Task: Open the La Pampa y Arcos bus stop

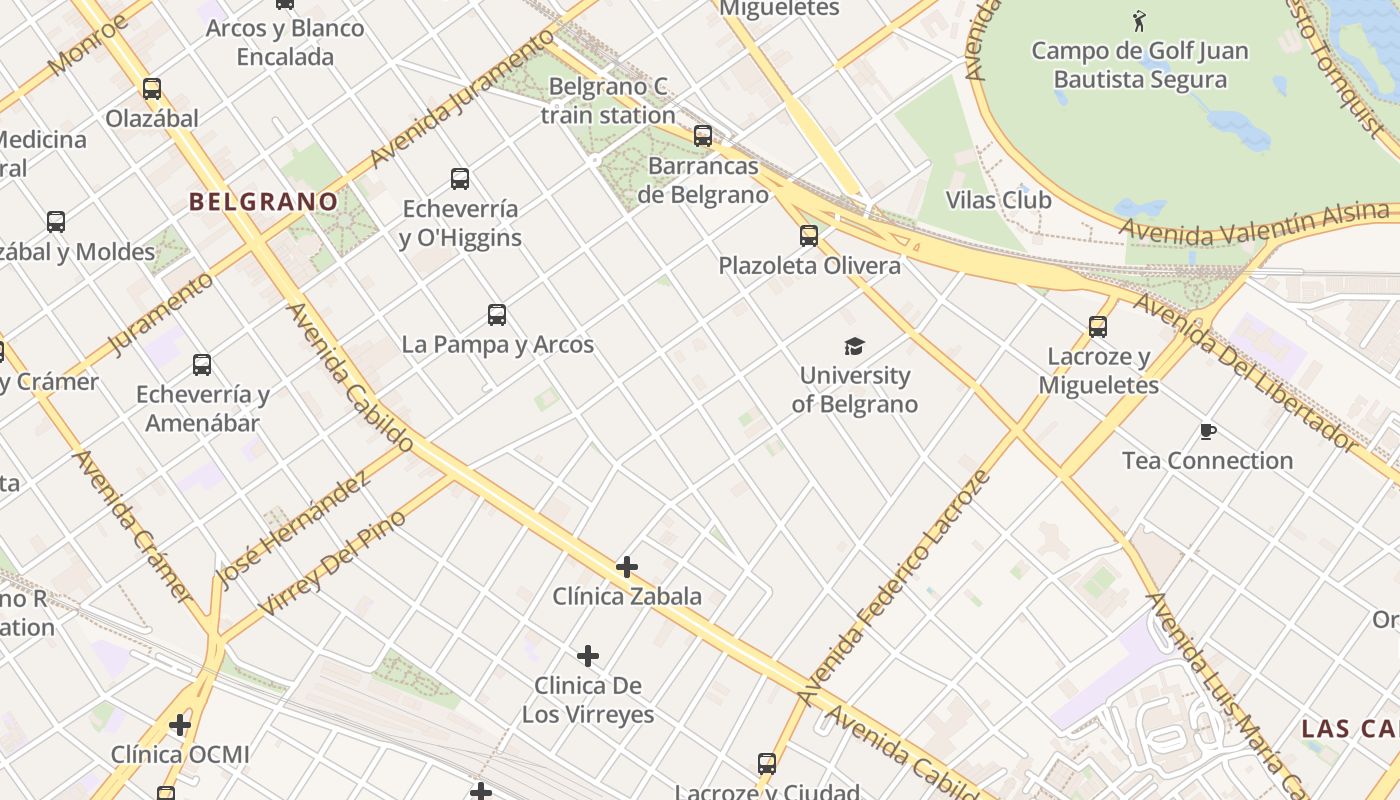Action: pos(497,315)
